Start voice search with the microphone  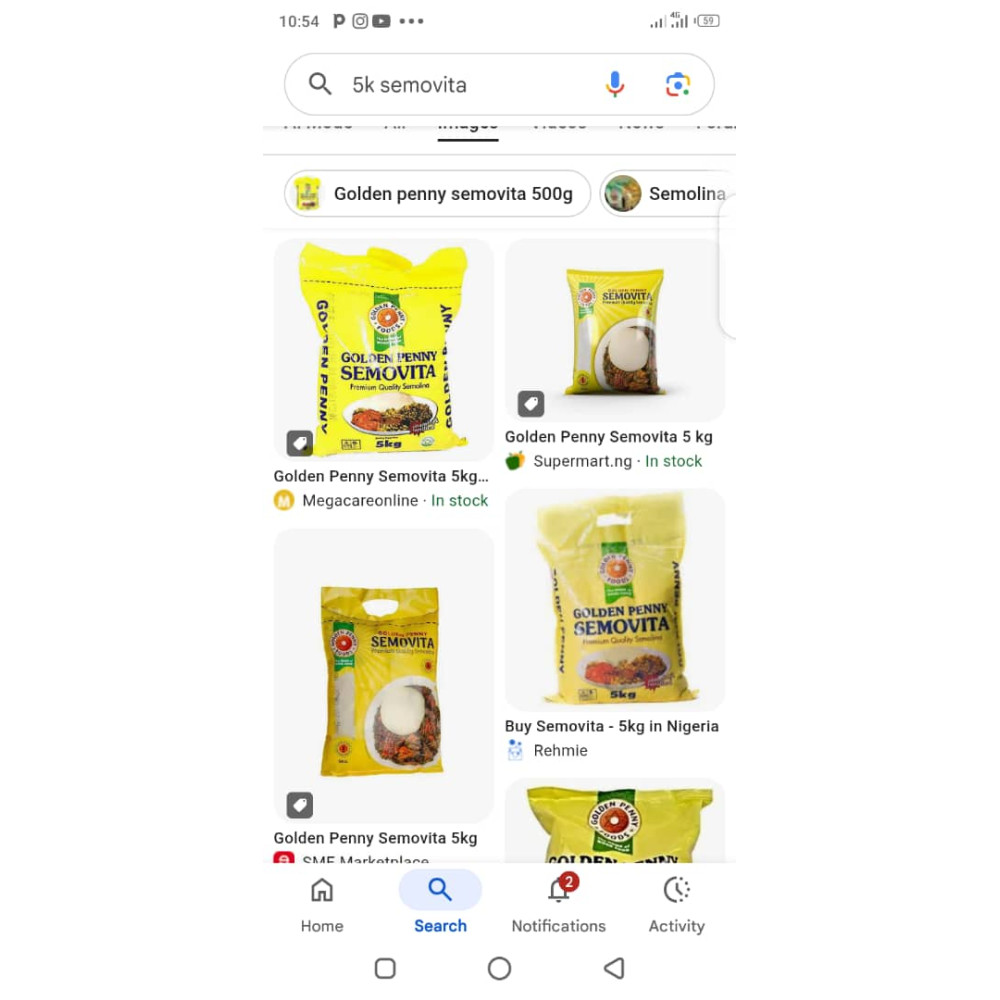[x=615, y=85]
